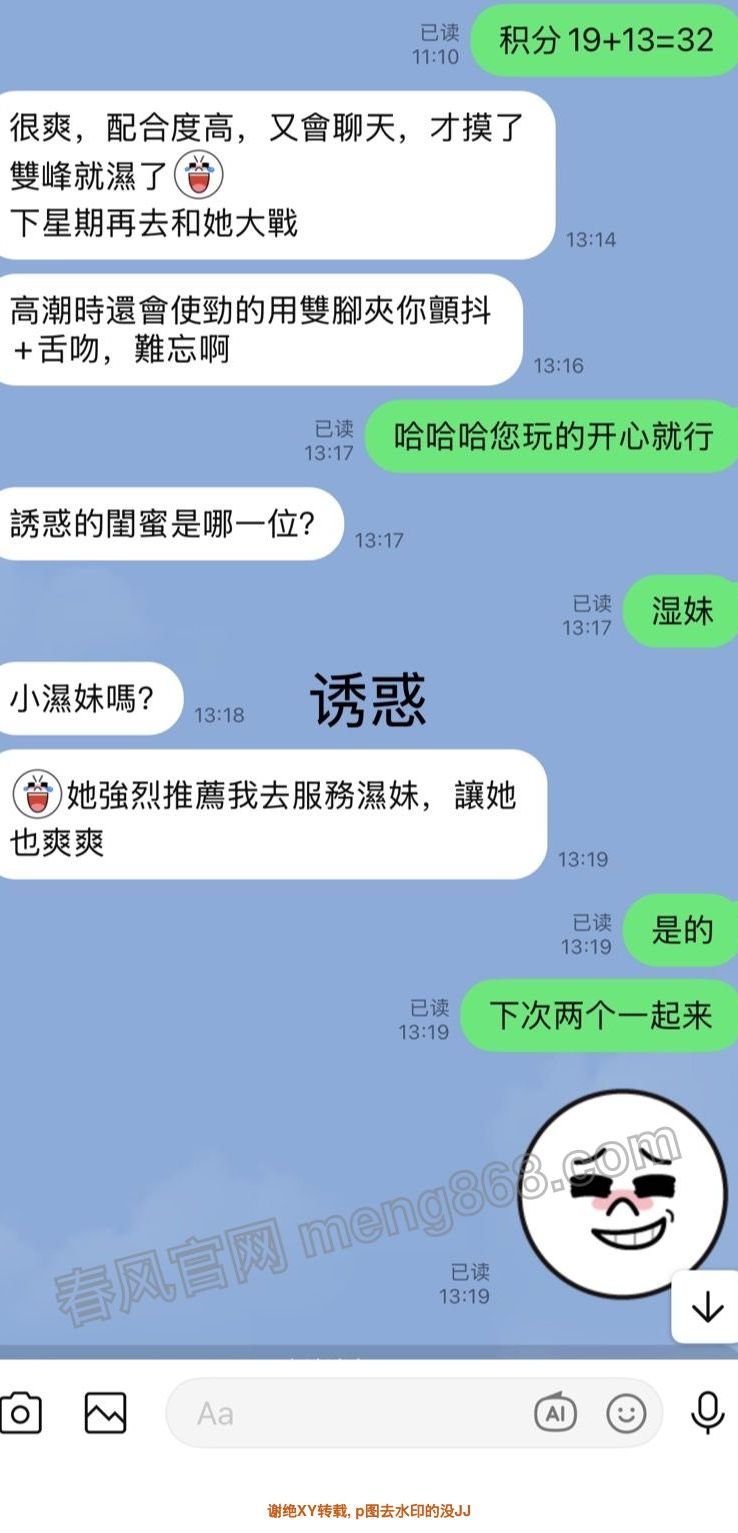Open the AI assistant in the input box
The width and height of the screenshot is (738, 1533).
pyautogui.click(x=556, y=1413)
